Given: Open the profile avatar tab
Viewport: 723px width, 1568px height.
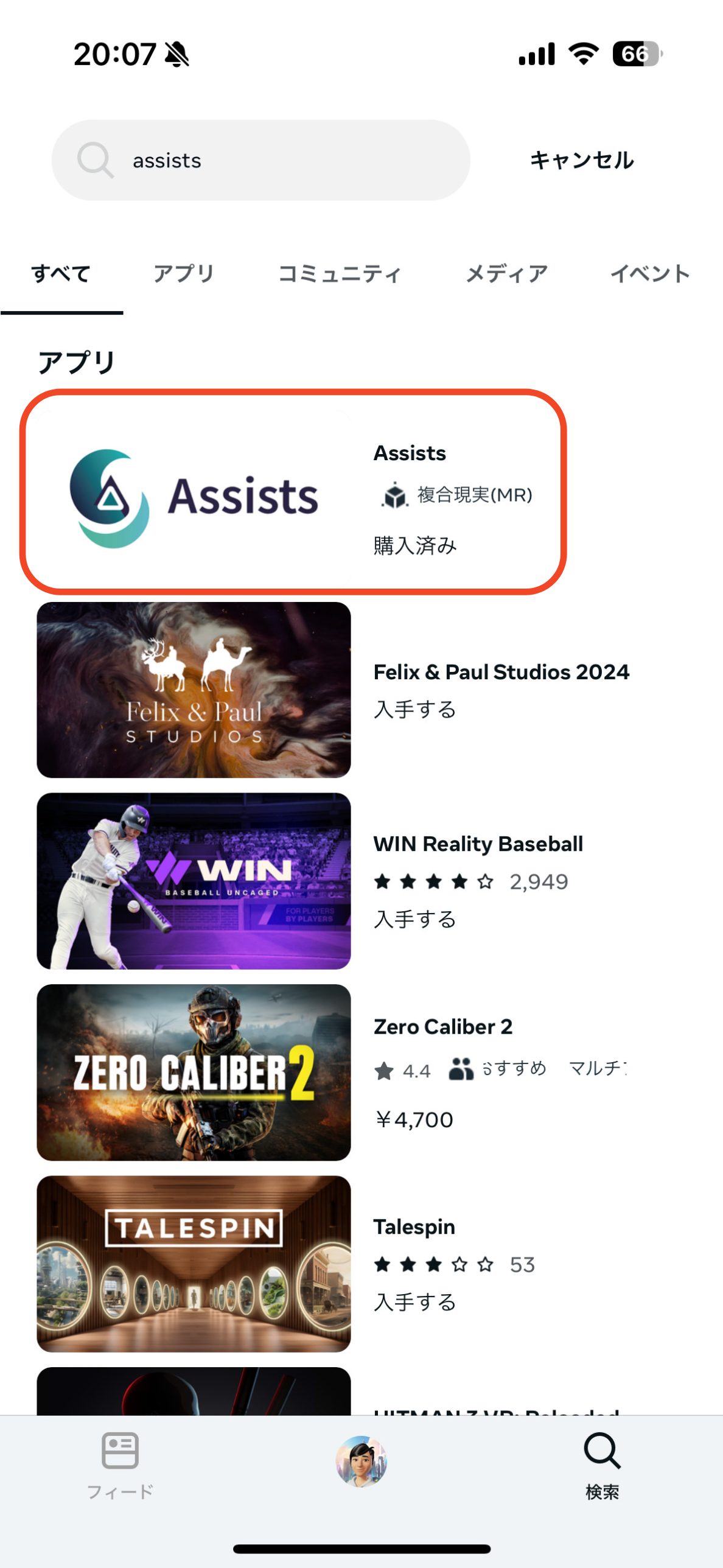Looking at the screenshot, I should (x=361, y=1461).
